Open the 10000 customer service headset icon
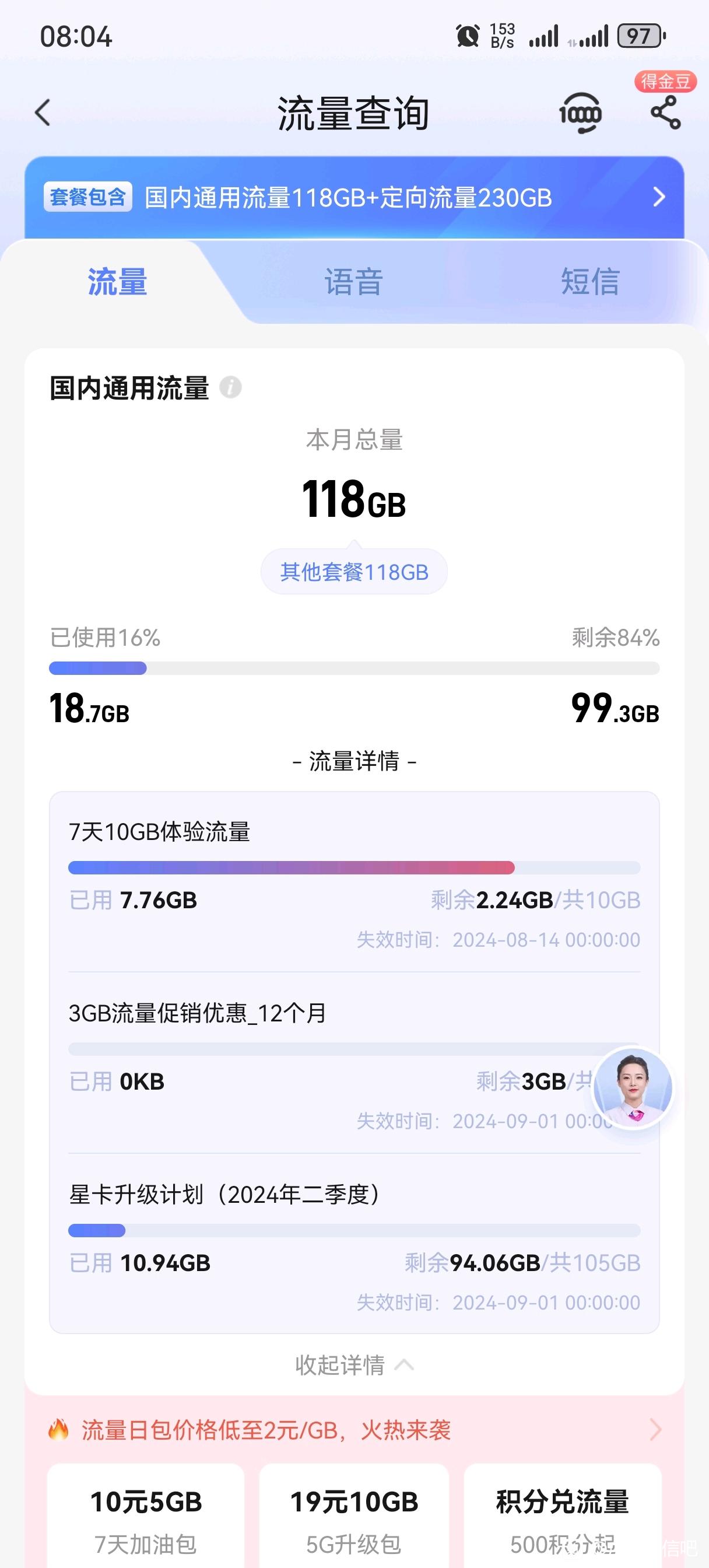The height and width of the screenshot is (1568, 709). pyautogui.click(x=580, y=113)
